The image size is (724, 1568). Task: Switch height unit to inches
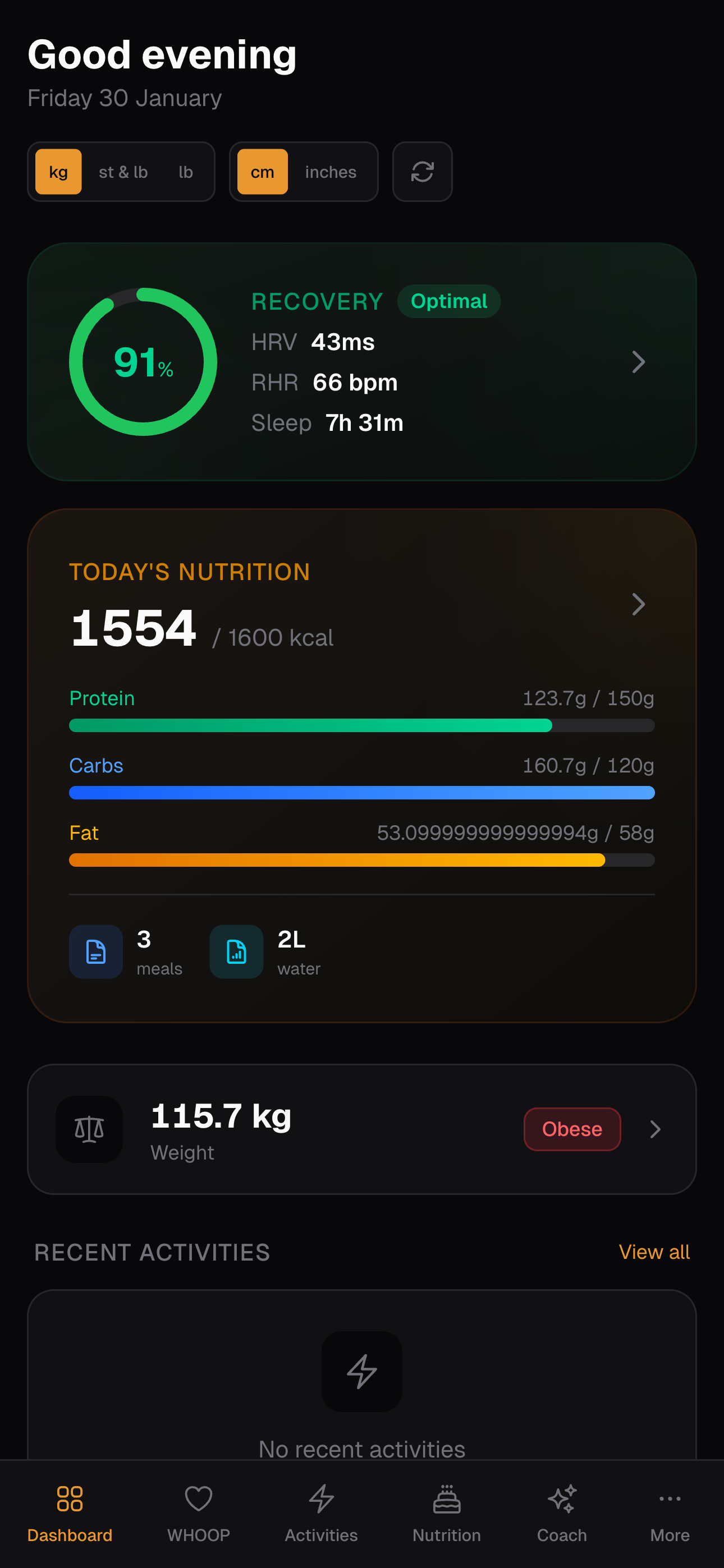pos(331,172)
